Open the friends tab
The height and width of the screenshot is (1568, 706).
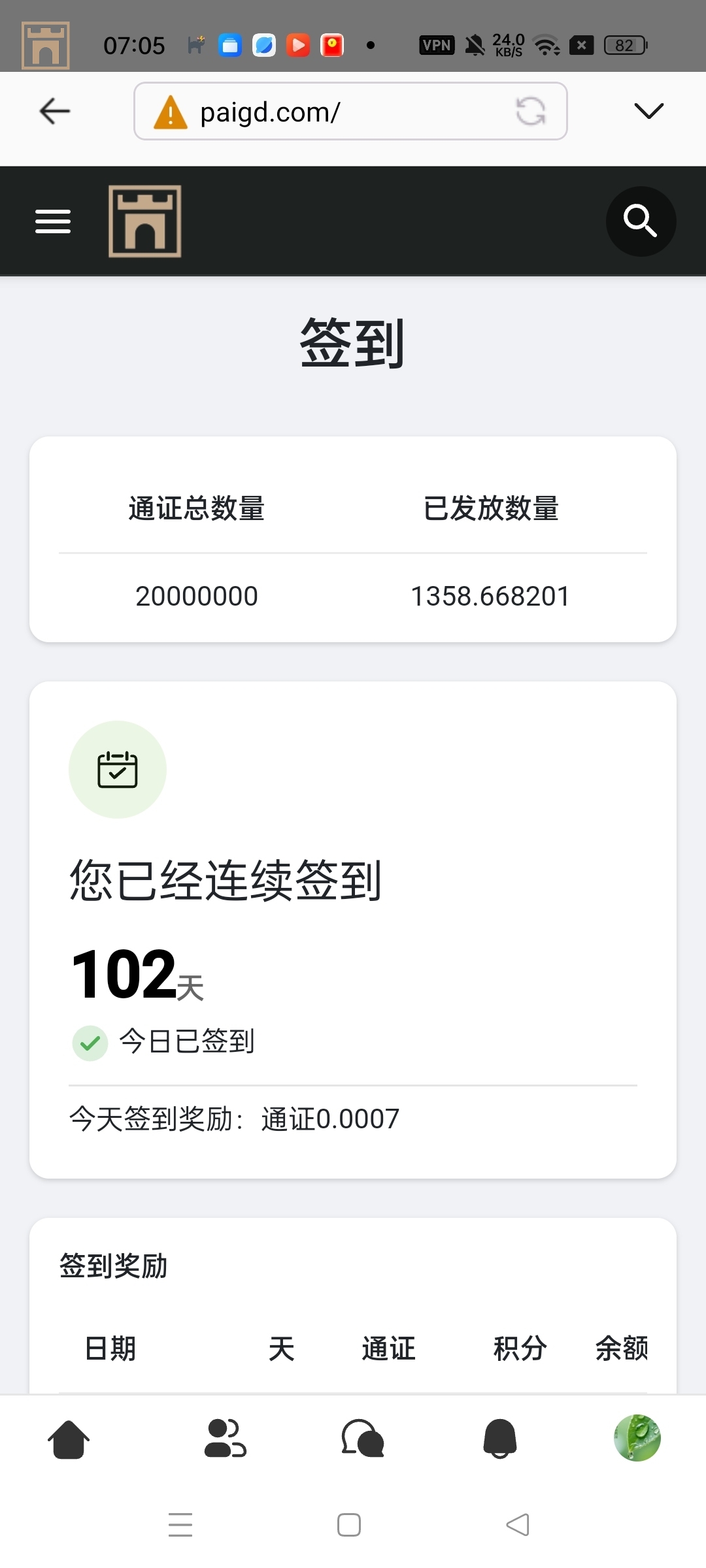tap(225, 1439)
